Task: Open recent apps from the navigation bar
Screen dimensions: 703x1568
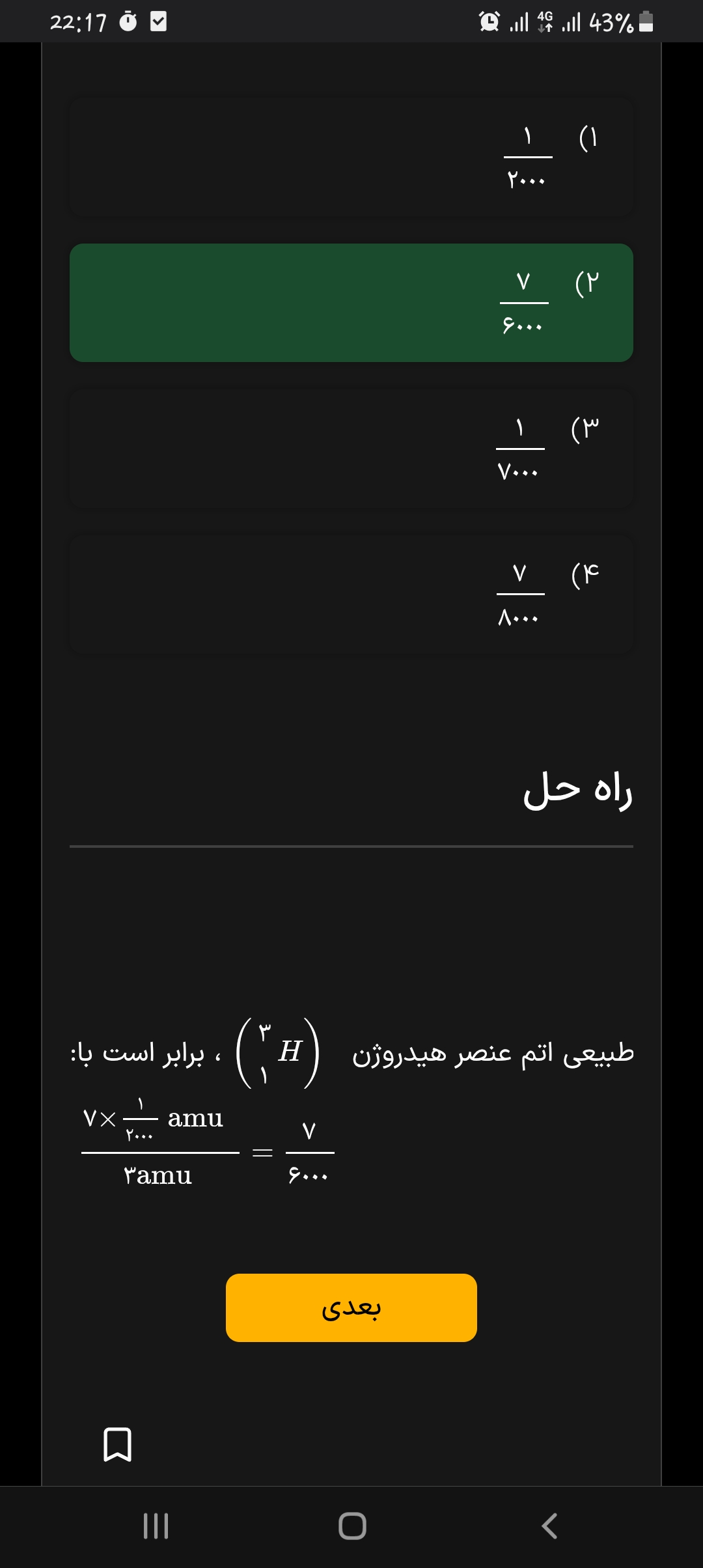Action: 156,1526
